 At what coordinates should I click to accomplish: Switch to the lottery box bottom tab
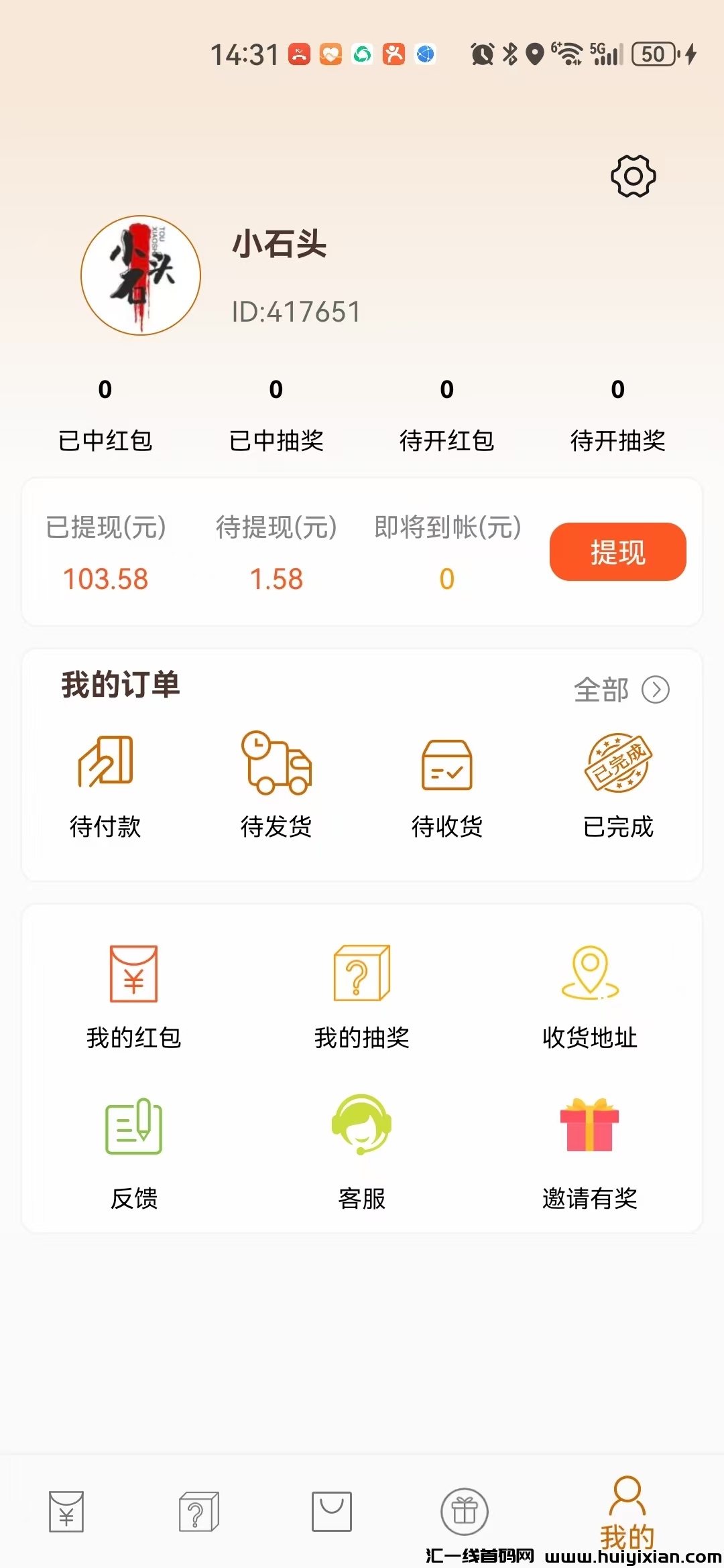(x=199, y=1512)
